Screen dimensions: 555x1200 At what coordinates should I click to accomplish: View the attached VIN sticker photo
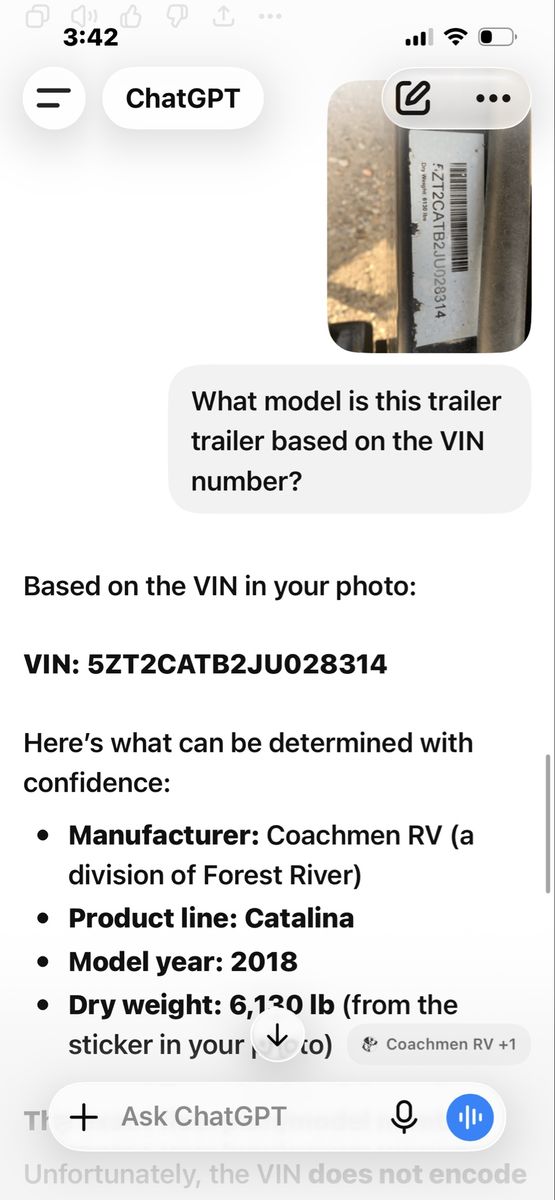[430, 215]
